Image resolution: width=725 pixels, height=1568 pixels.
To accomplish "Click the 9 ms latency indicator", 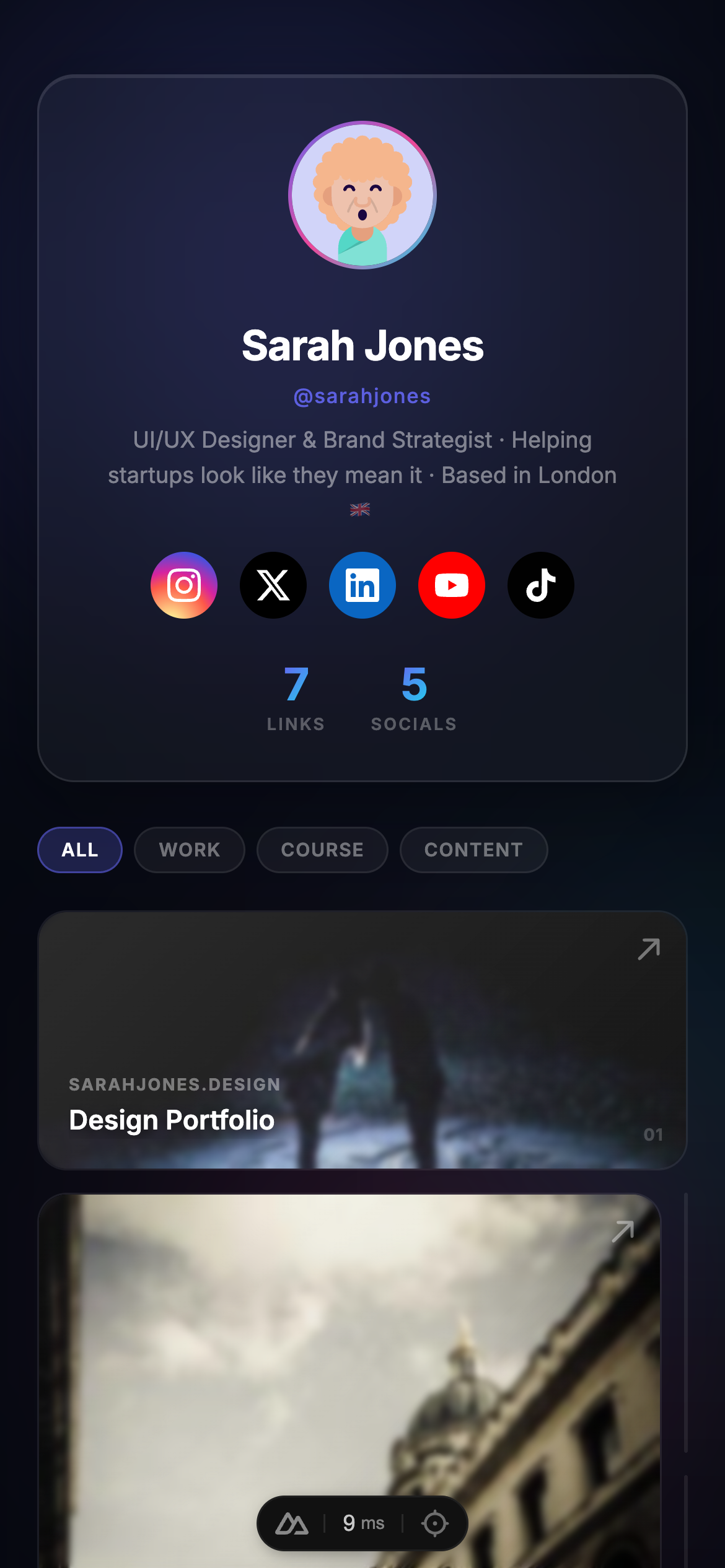I will tap(363, 1523).
